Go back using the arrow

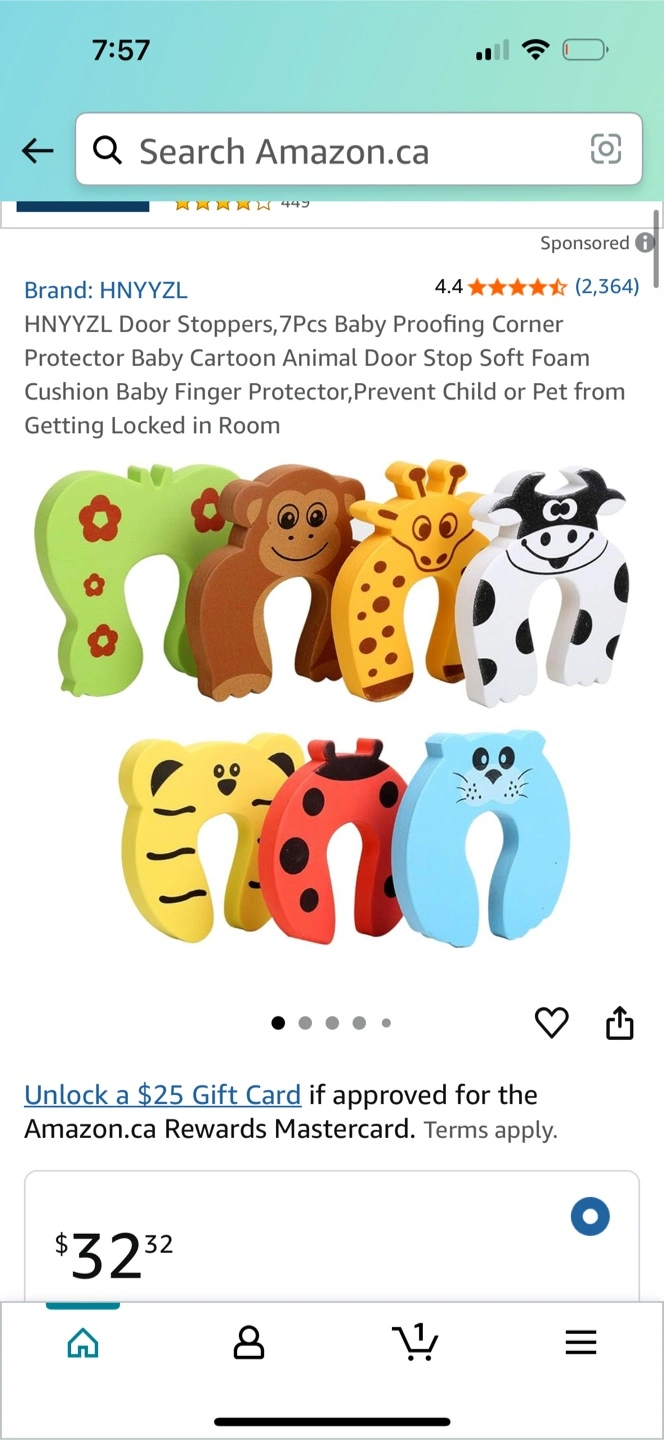coord(37,150)
